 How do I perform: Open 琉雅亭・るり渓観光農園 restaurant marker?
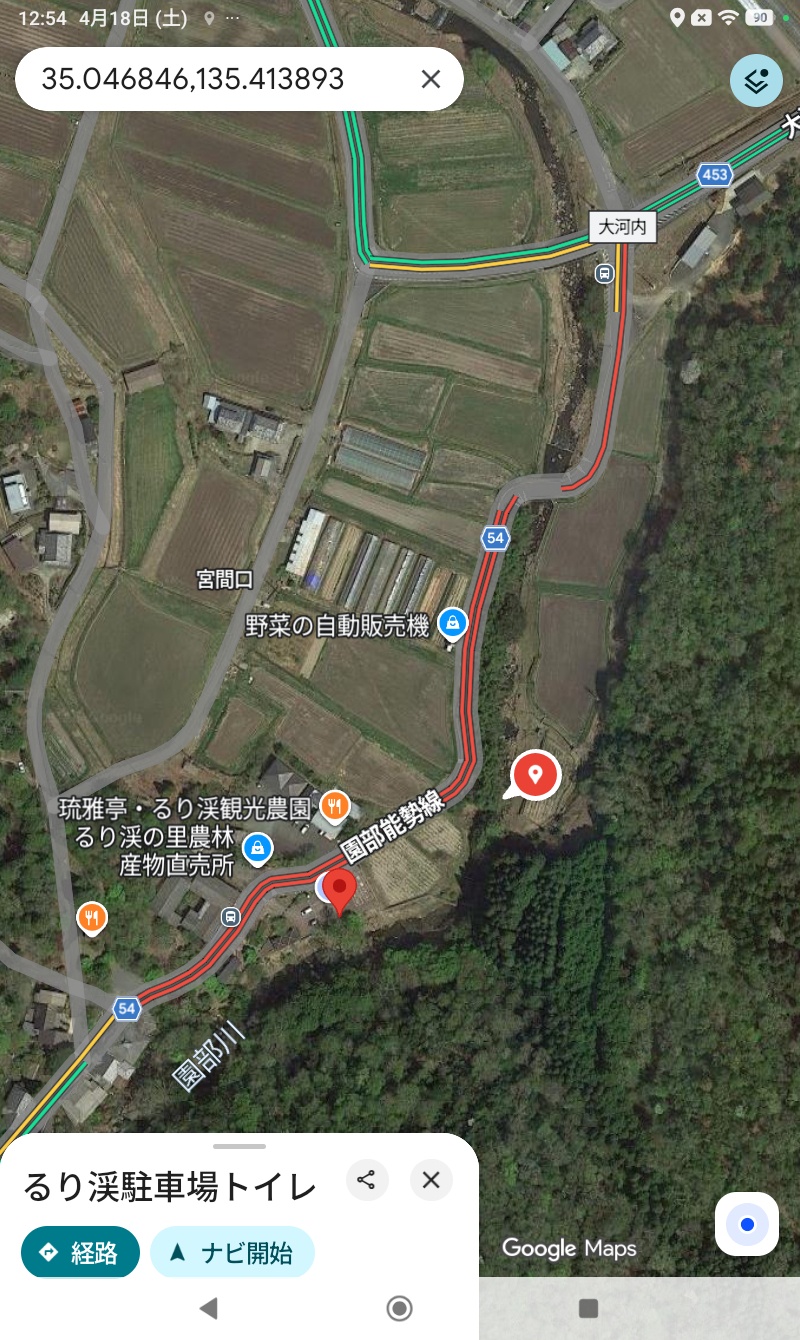(x=334, y=804)
